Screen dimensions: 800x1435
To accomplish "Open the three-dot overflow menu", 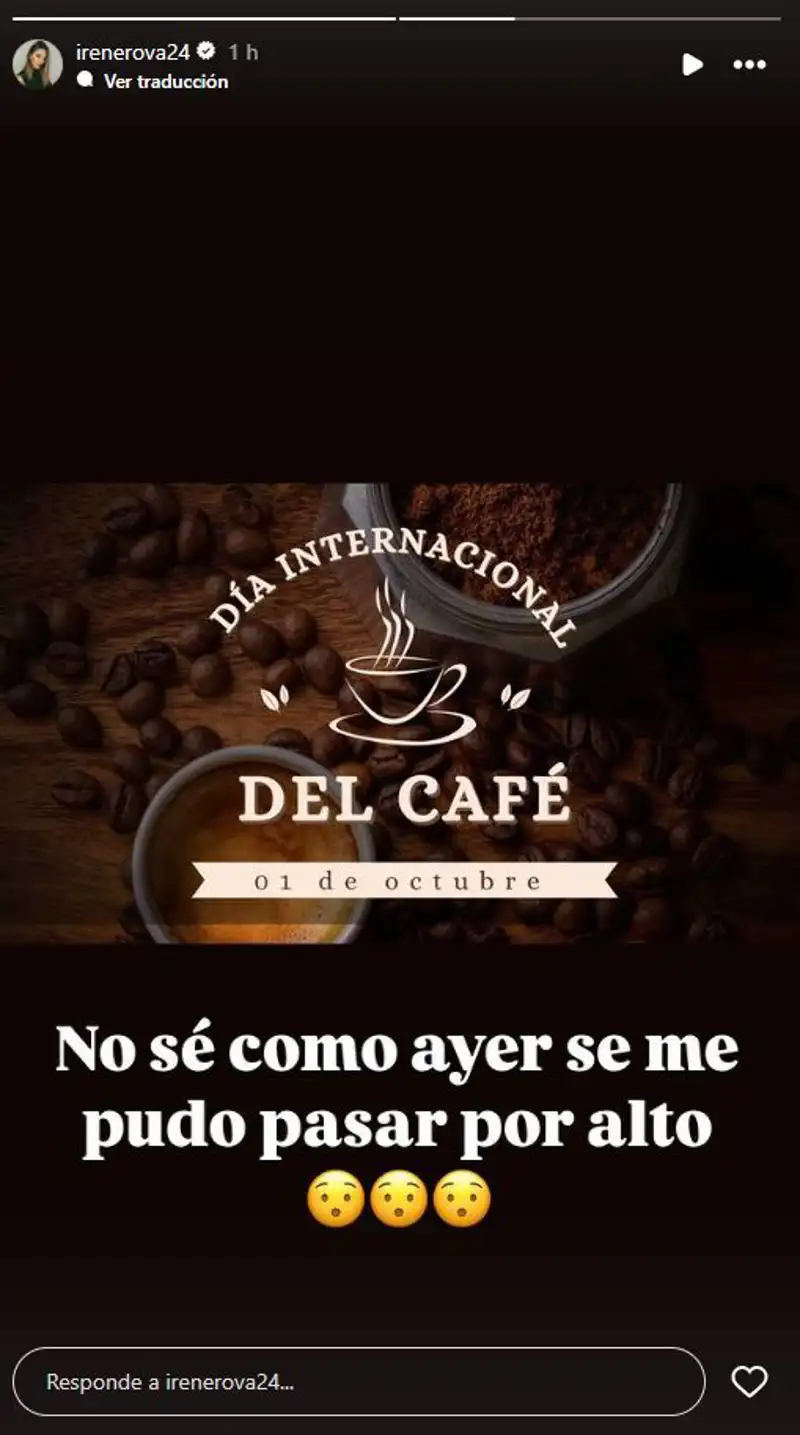I will coord(749,65).
